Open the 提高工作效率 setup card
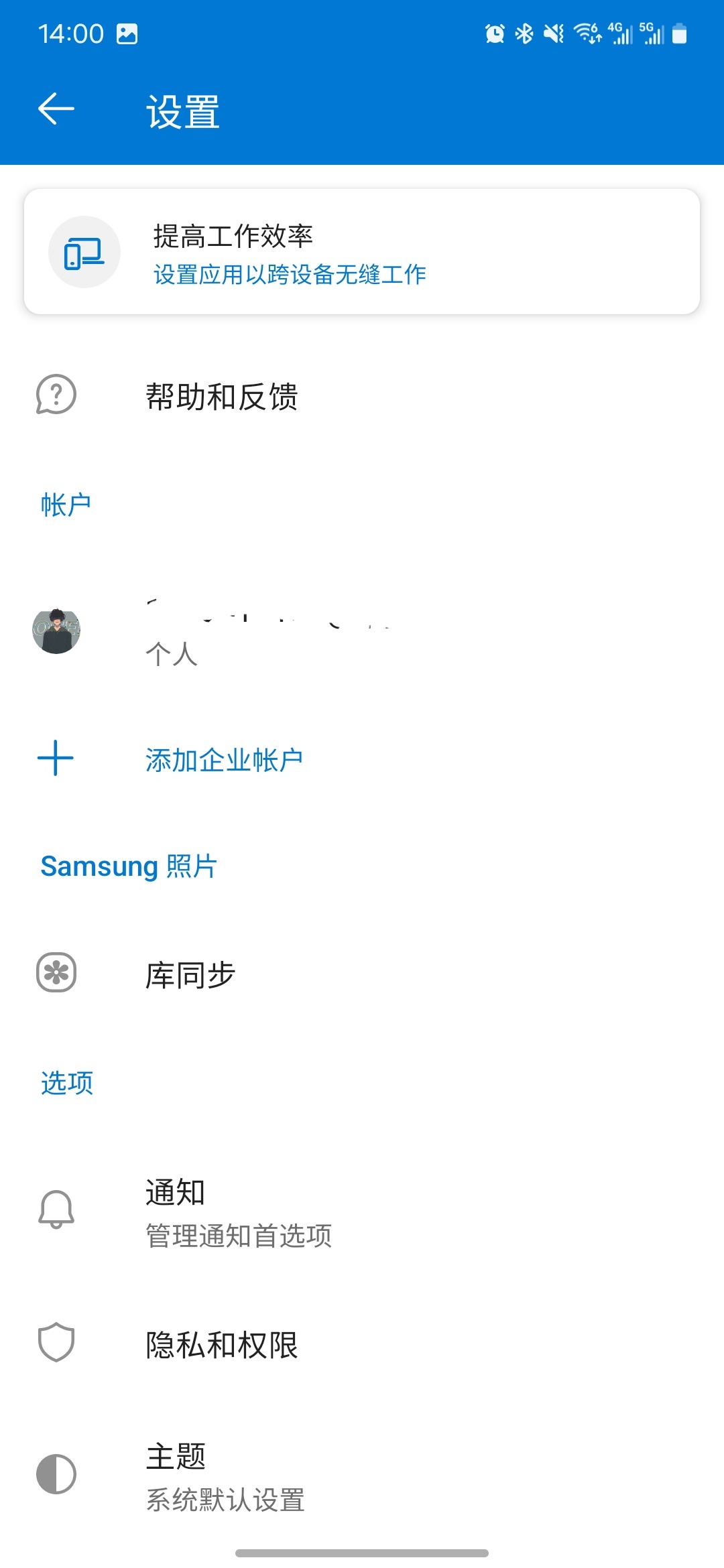Viewport: 724px width, 1568px height. [x=362, y=252]
